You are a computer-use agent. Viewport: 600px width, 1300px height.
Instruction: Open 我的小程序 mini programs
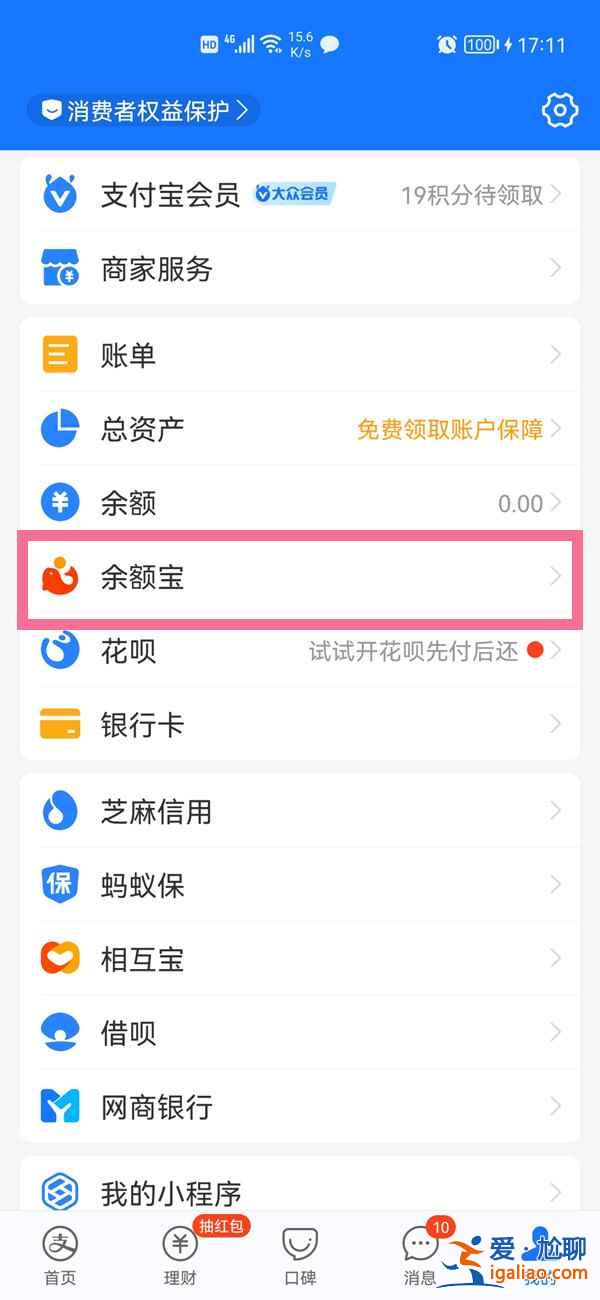300,1190
